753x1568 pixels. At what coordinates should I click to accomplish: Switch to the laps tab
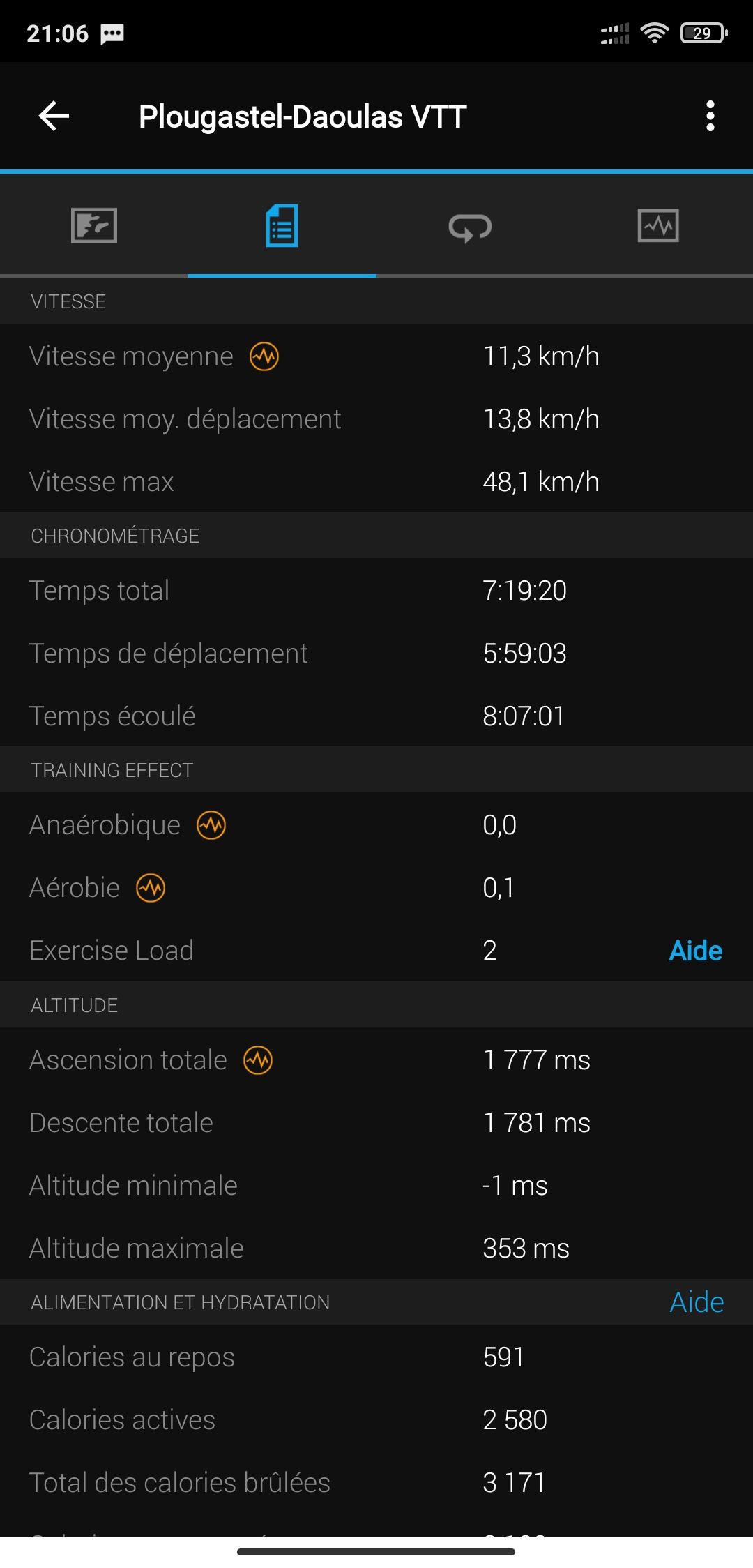(x=470, y=227)
